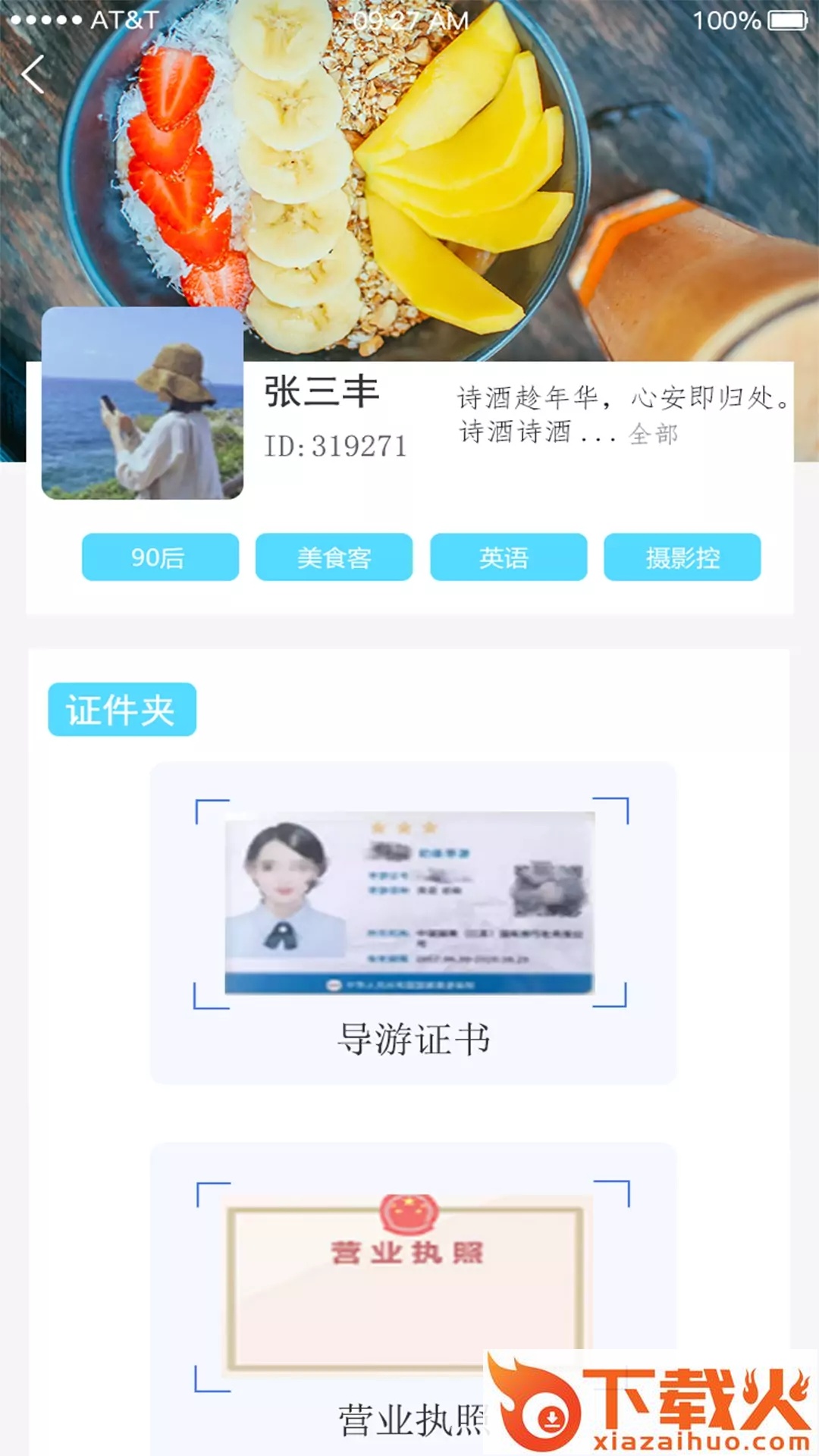Image resolution: width=819 pixels, height=1456 pixels.
Task: Tap the 英语 tag chip
Action: [x=508, y=557]
